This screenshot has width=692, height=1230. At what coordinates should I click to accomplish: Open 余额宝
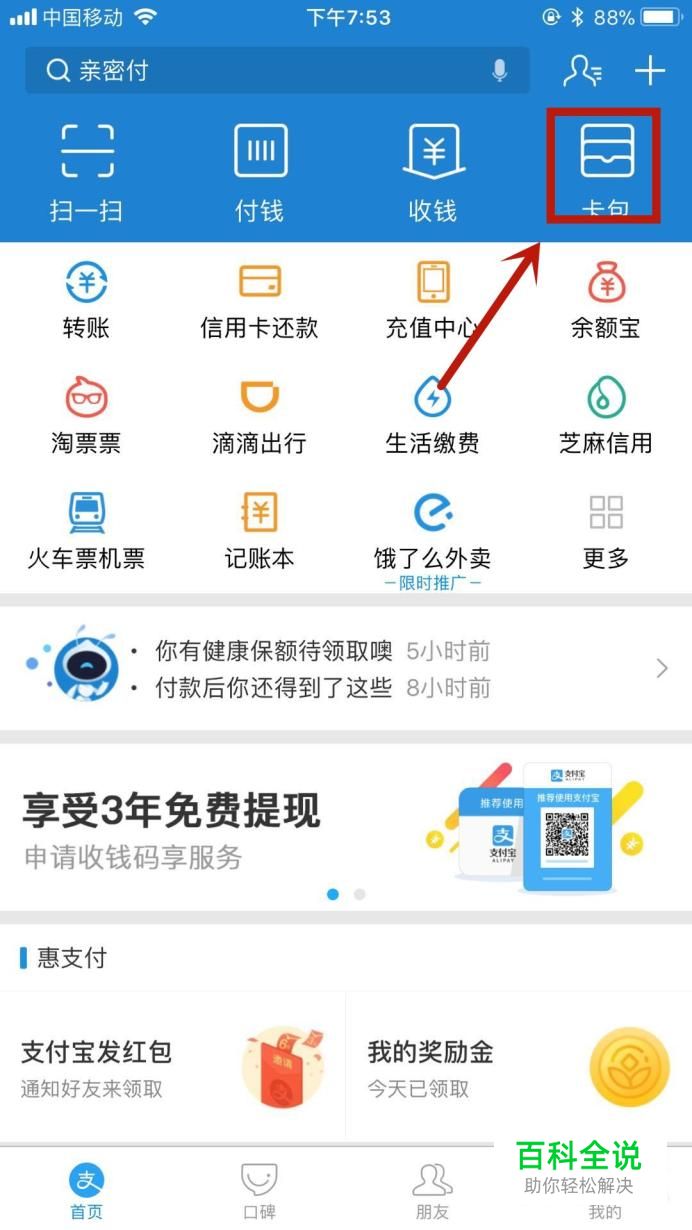pyautogui.click(x=605, y=299)
